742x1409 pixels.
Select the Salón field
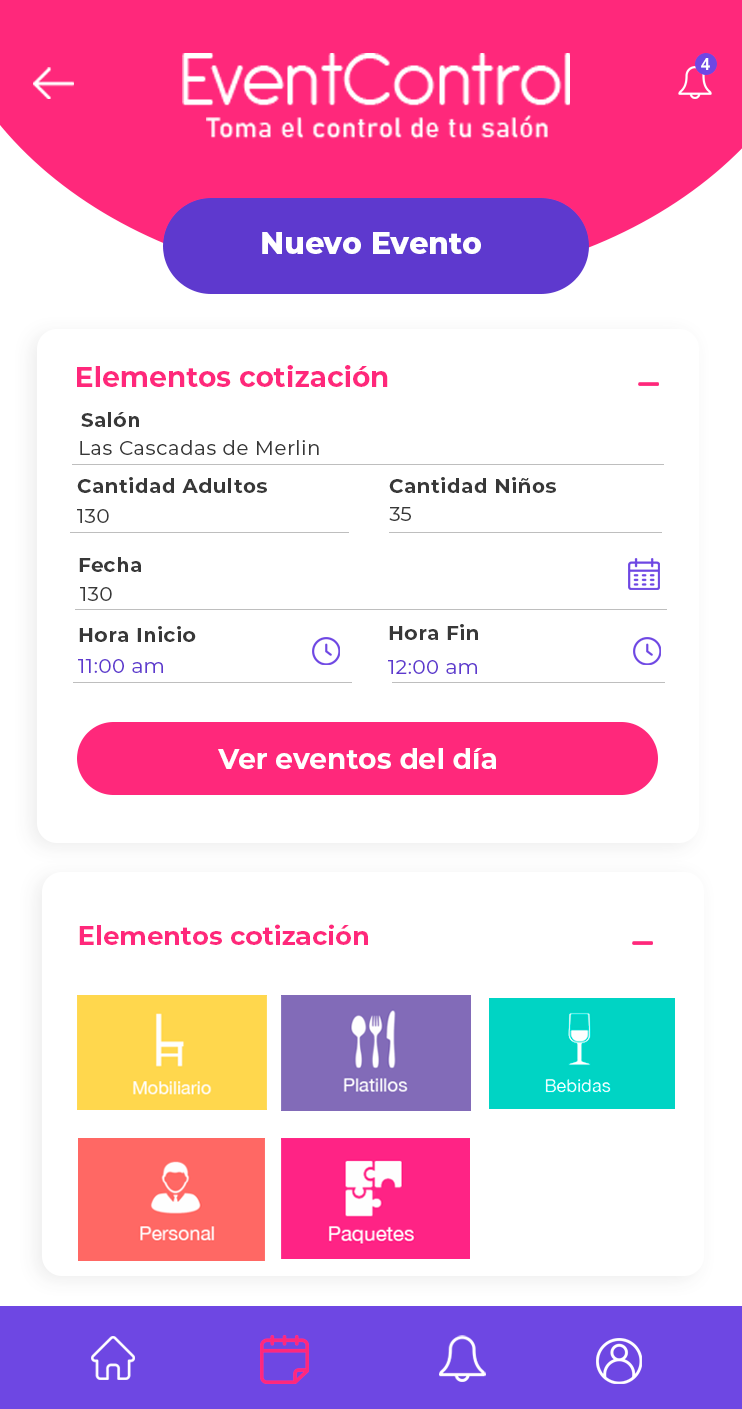pos(370,448)
